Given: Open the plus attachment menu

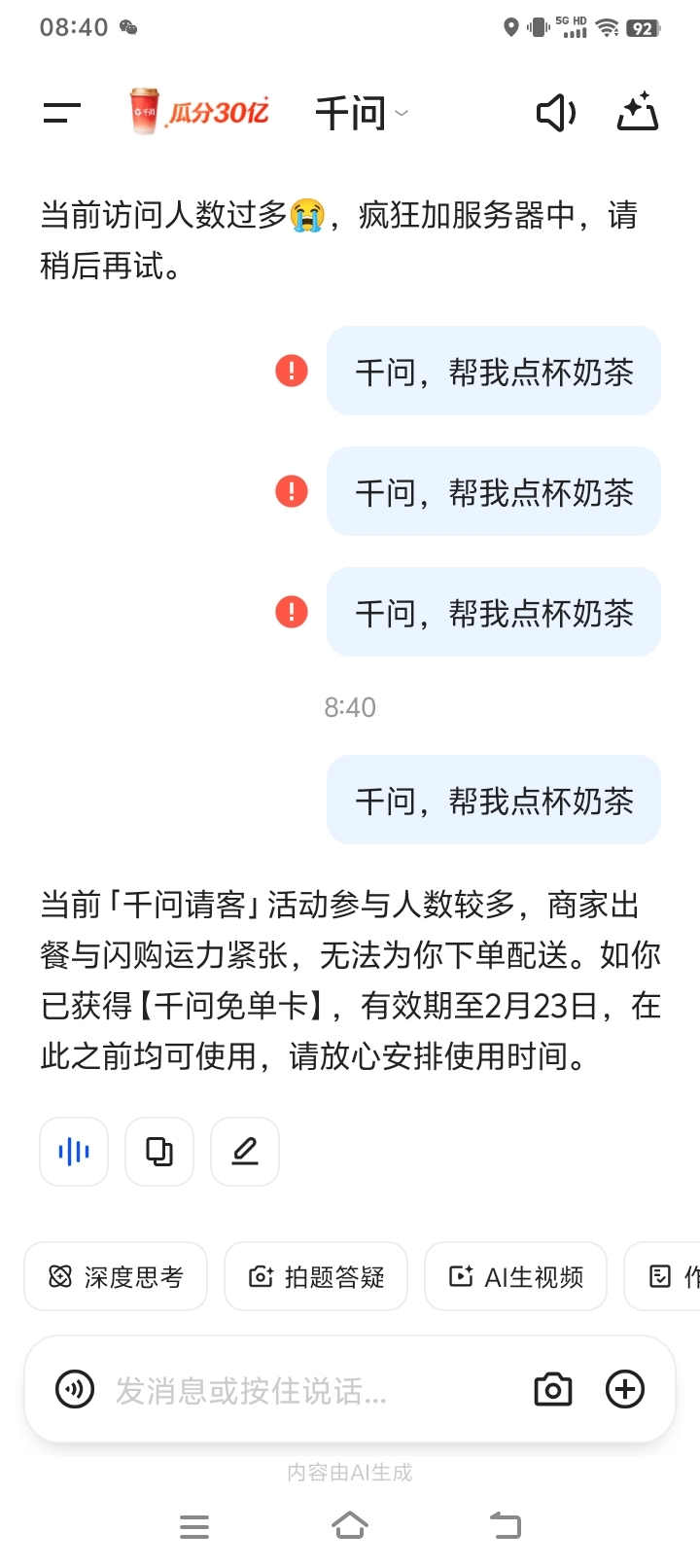Looking at the screenshot, I should click(x=625, y=1389).
